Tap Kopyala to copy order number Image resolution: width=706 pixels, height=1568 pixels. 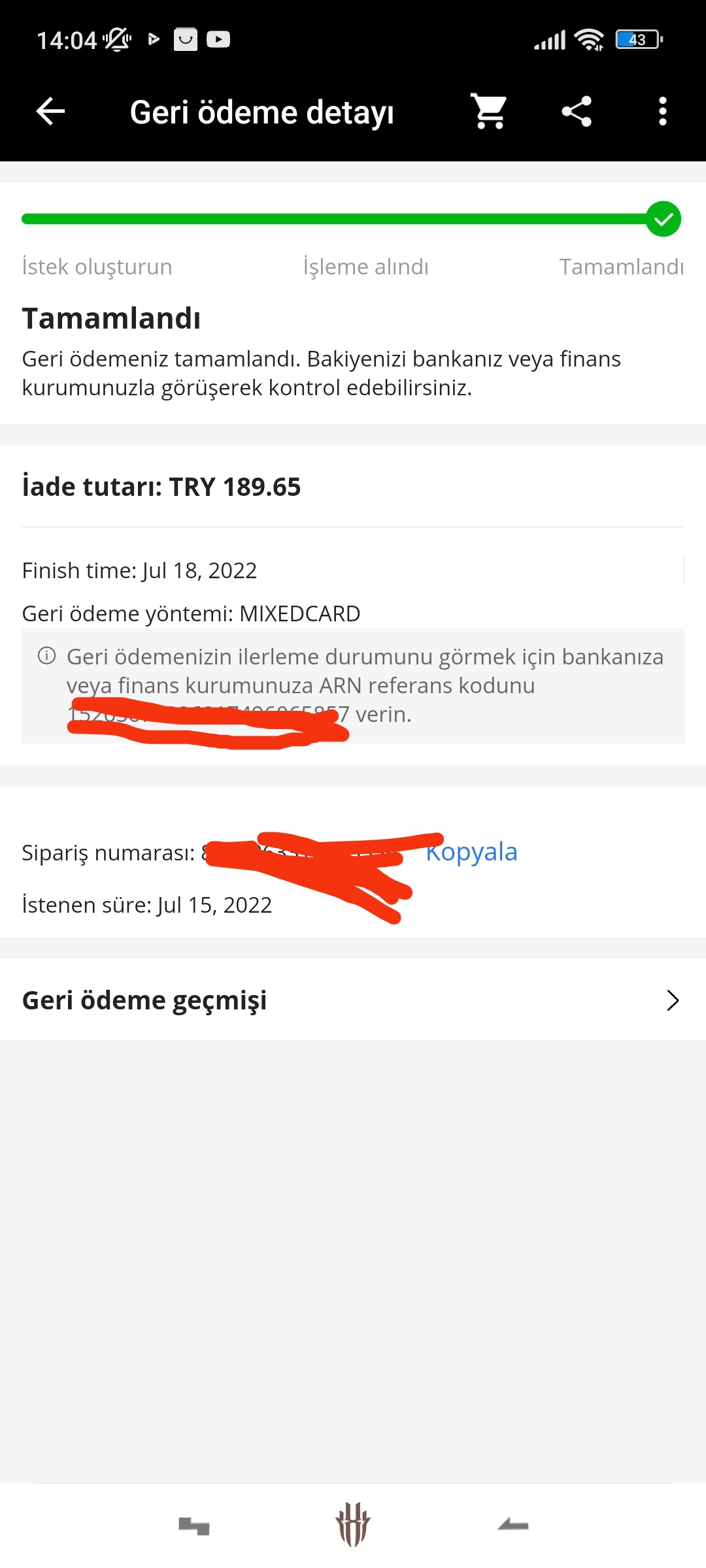(x=472, y=852)
